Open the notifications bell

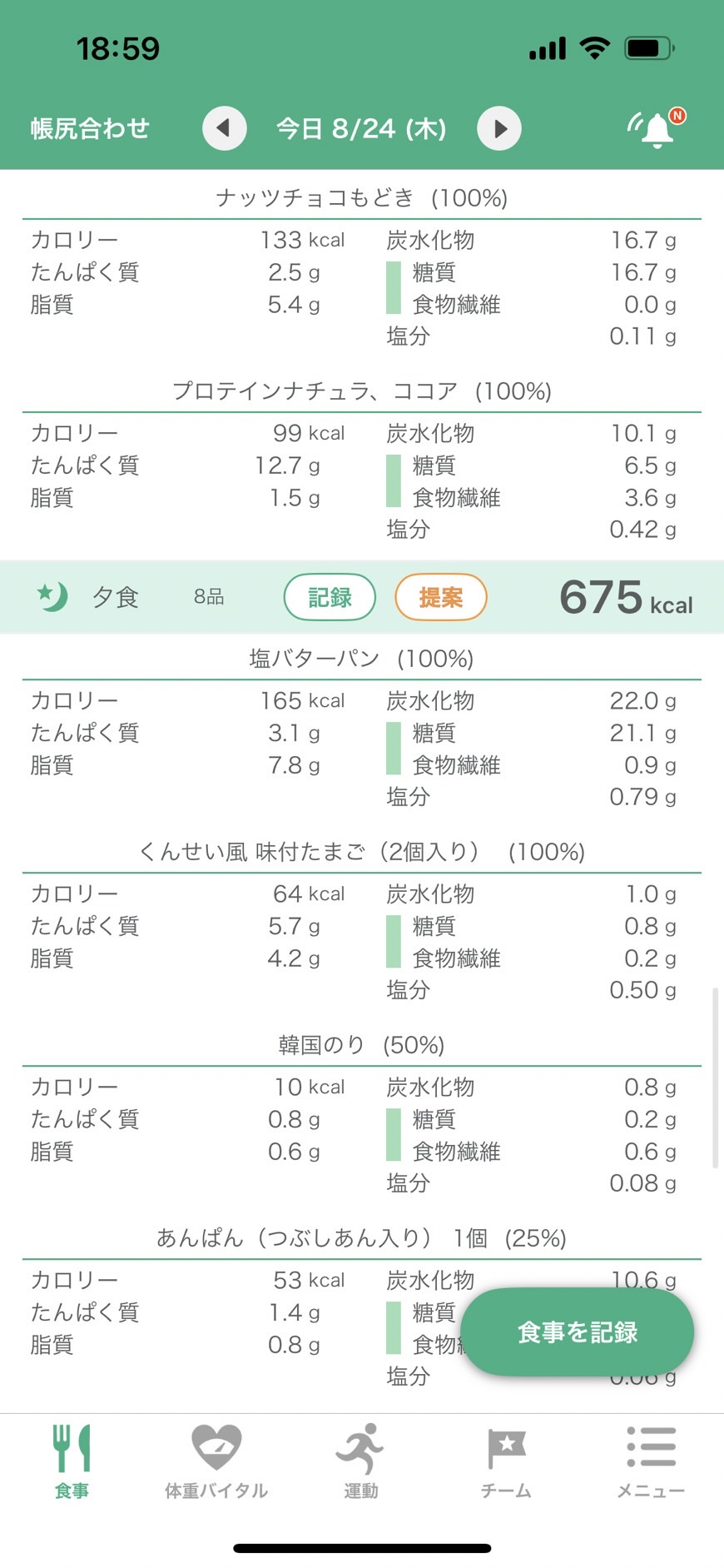click(x=657, y=129)
